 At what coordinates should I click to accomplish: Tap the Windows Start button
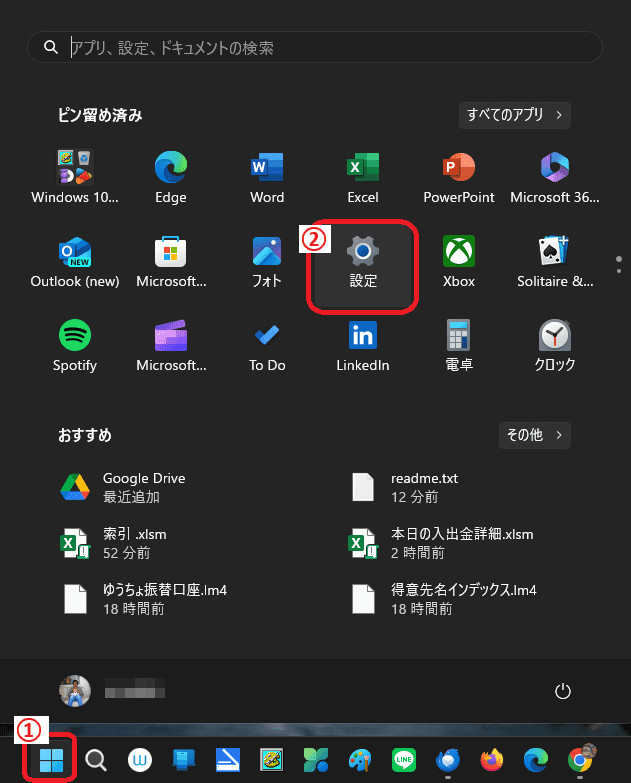point(50,761)
